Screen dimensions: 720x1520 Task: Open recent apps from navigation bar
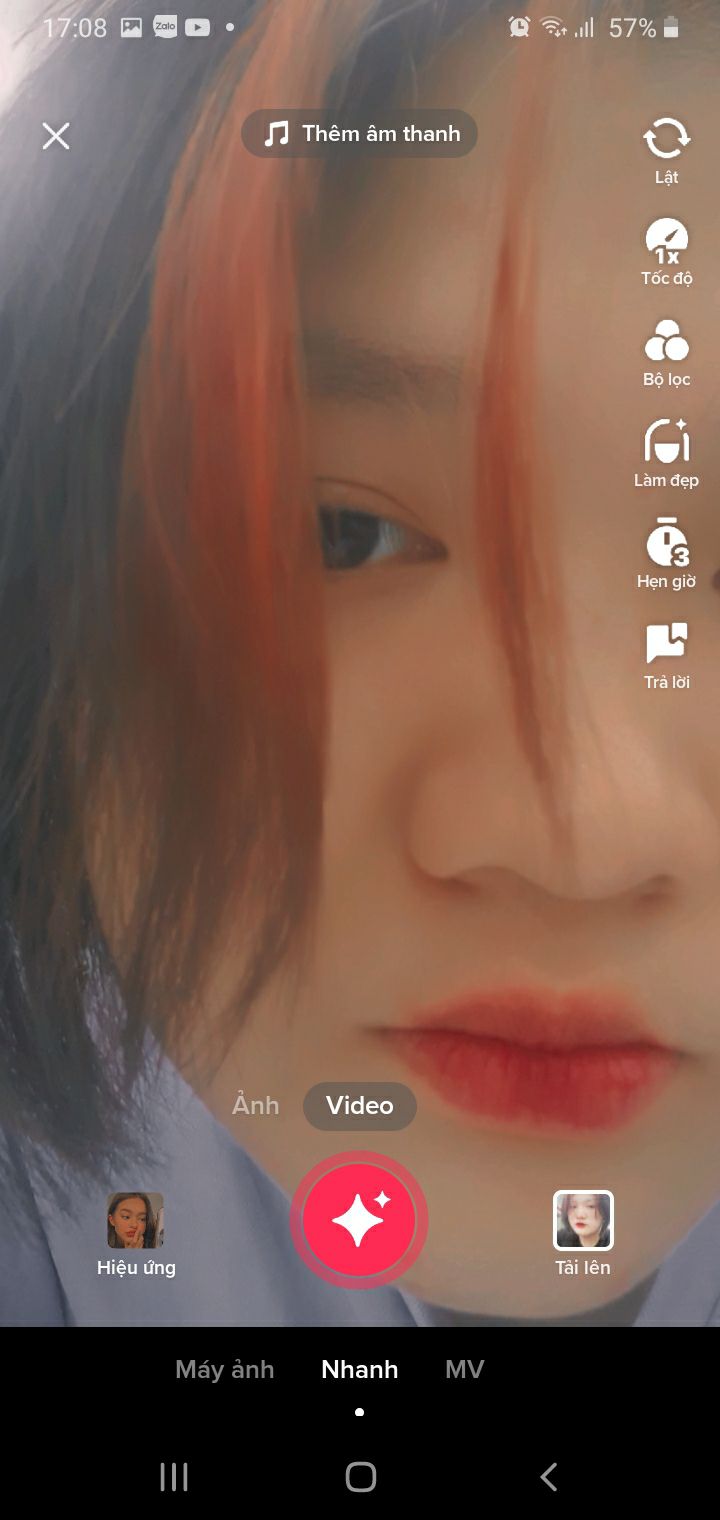174,1476
